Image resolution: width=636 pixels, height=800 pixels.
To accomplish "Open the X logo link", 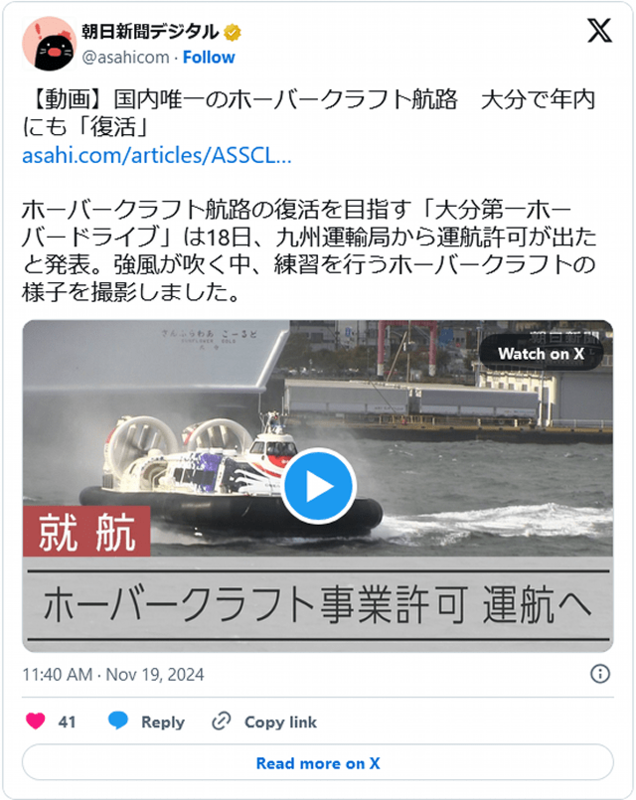I will coord(599,31).
